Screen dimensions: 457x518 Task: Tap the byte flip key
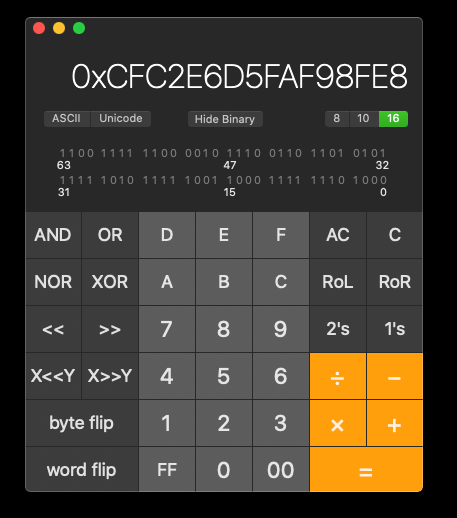(82, 423)
